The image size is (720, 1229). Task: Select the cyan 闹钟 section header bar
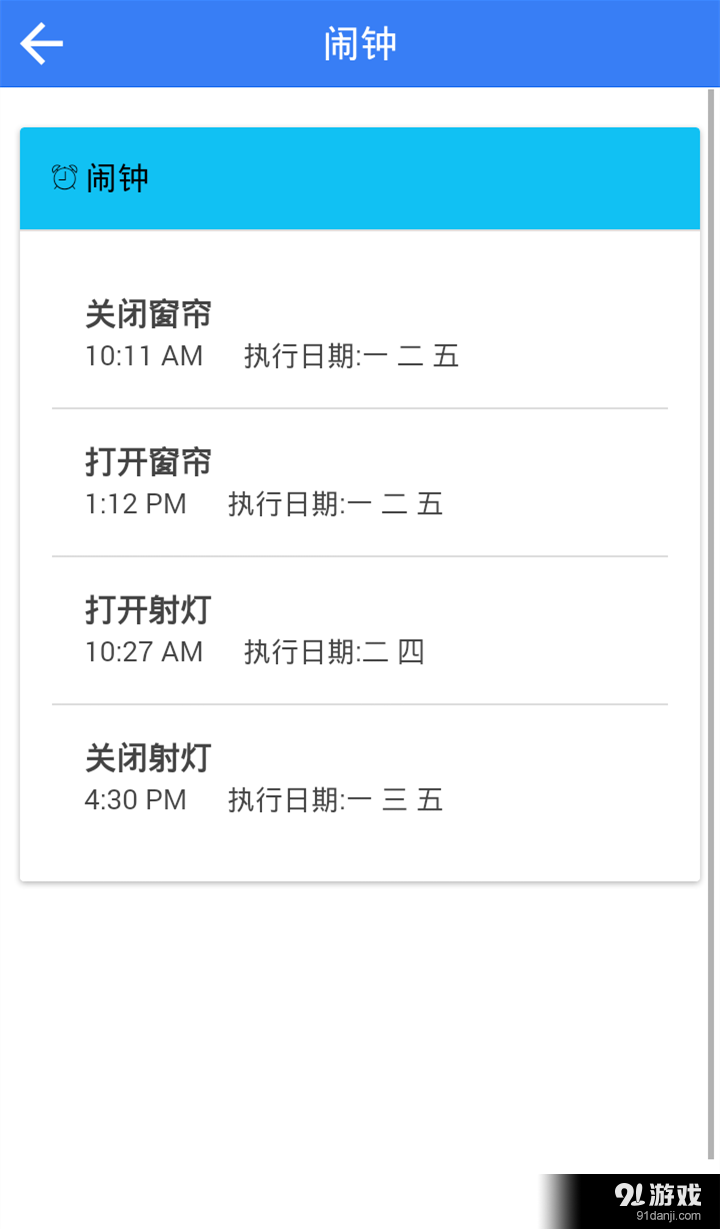pos(360,178)
